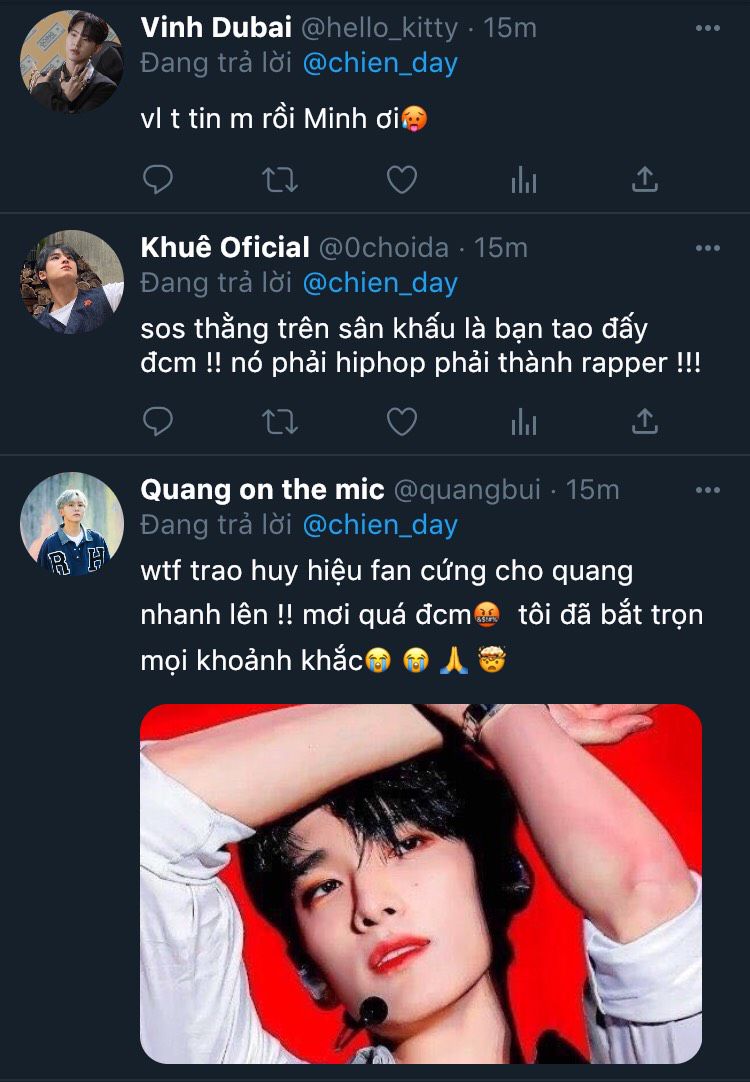Open more options on Vinh Dubai's tweet
750x1082 pixels.
(707, 27)
